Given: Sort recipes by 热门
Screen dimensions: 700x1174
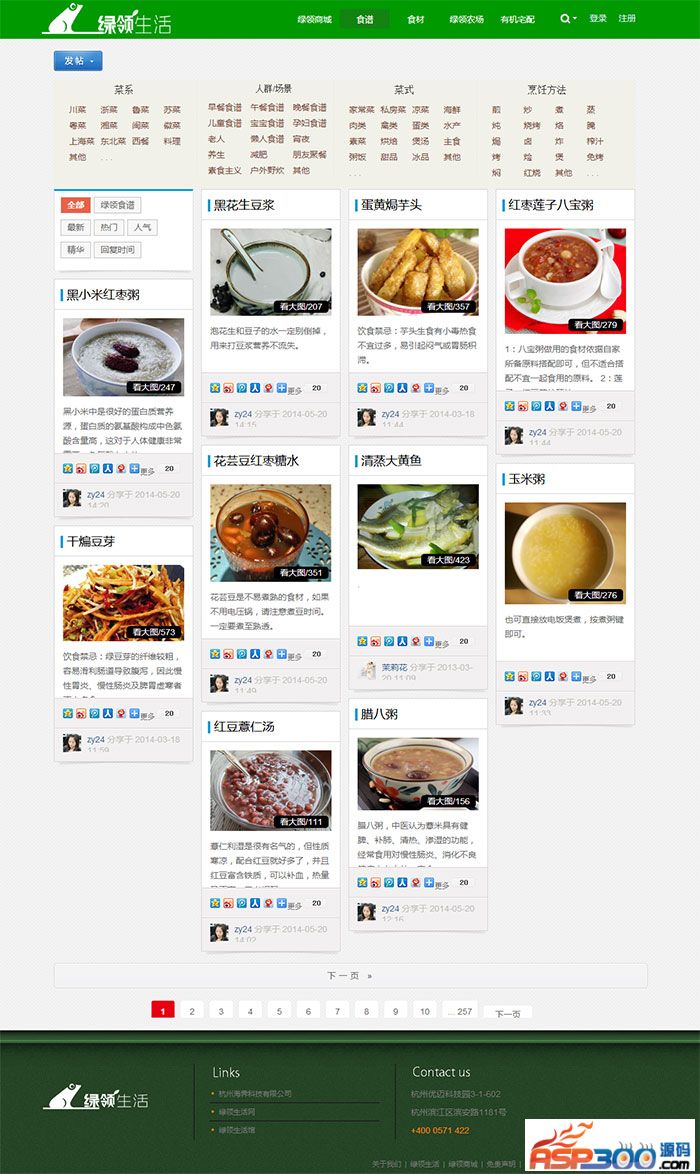Looking at the screenshot, I should [x=108, y=228].
